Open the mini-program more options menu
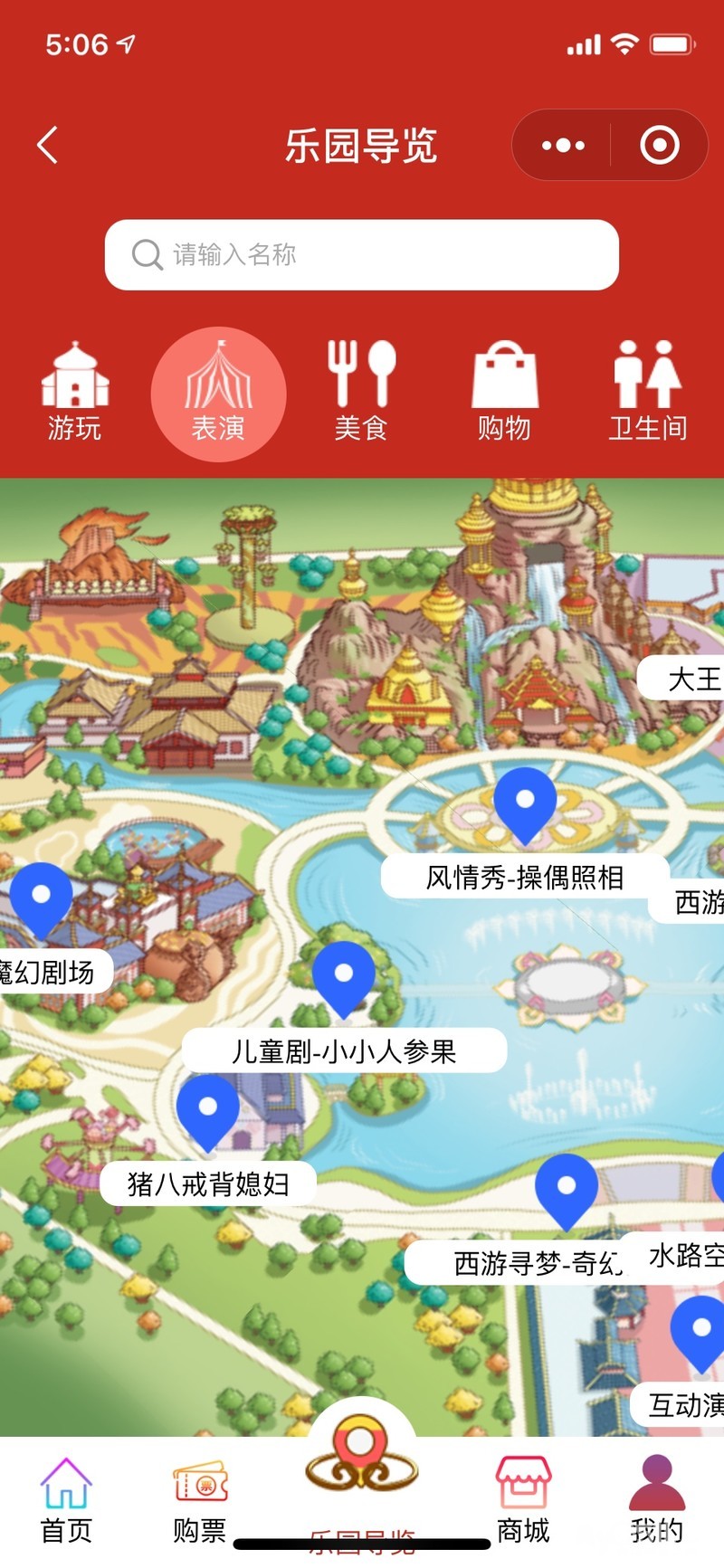This screenshot has width=724, height=1568. [x=563, y=145]
